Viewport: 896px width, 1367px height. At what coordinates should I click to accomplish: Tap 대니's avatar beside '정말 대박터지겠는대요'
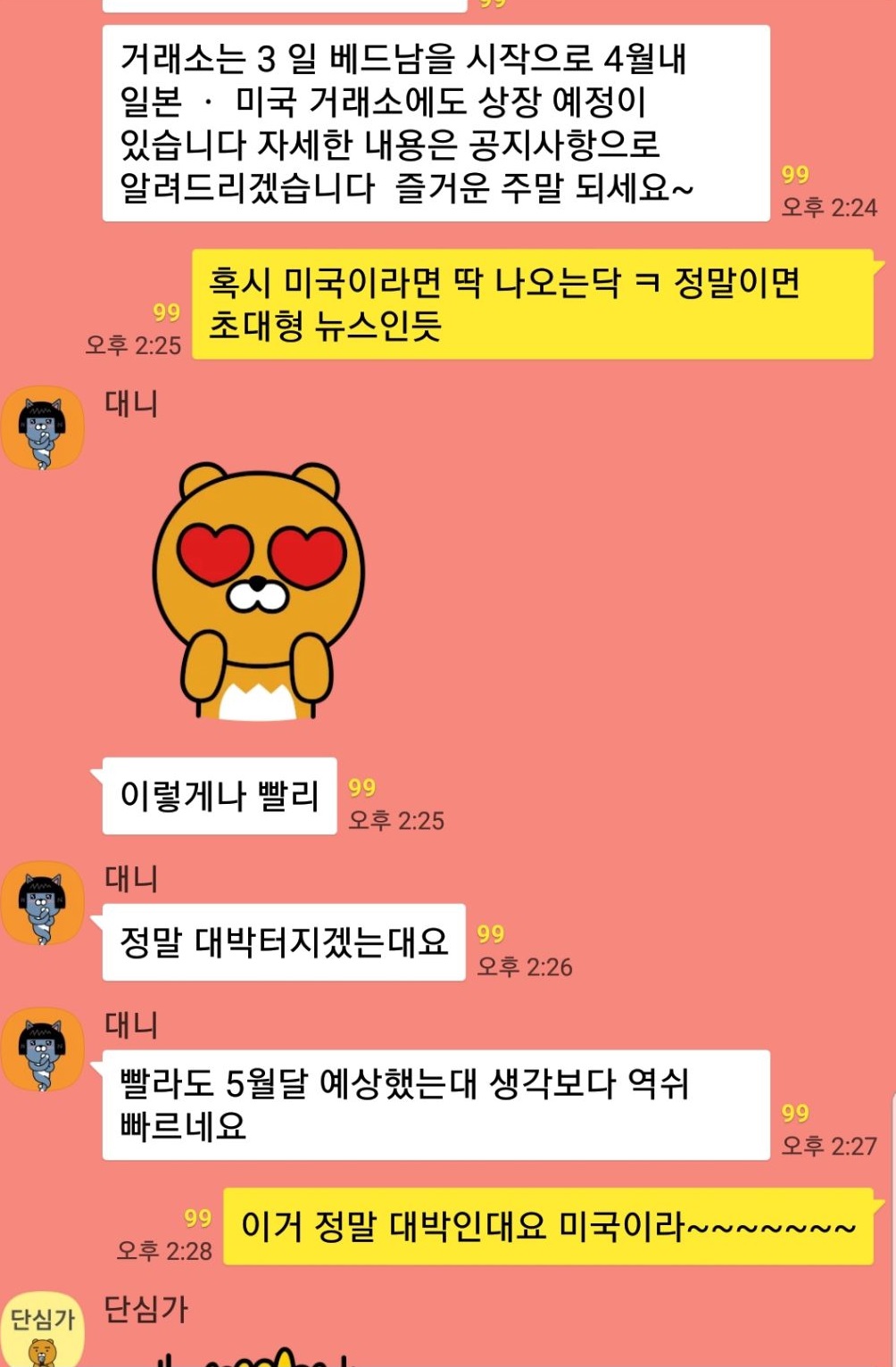[42, 903]
